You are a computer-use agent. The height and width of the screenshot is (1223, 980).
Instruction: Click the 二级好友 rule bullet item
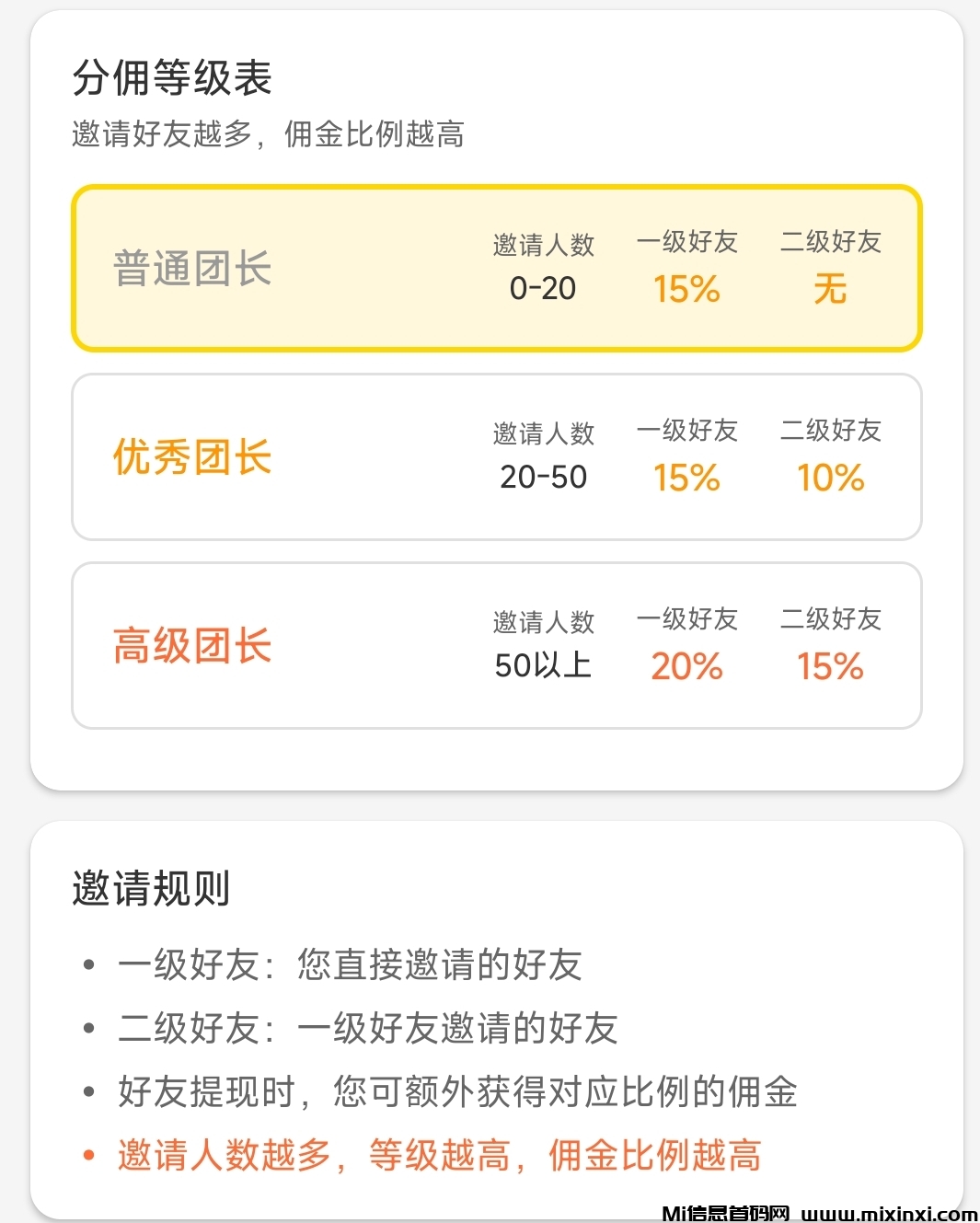coord(368,1031)
